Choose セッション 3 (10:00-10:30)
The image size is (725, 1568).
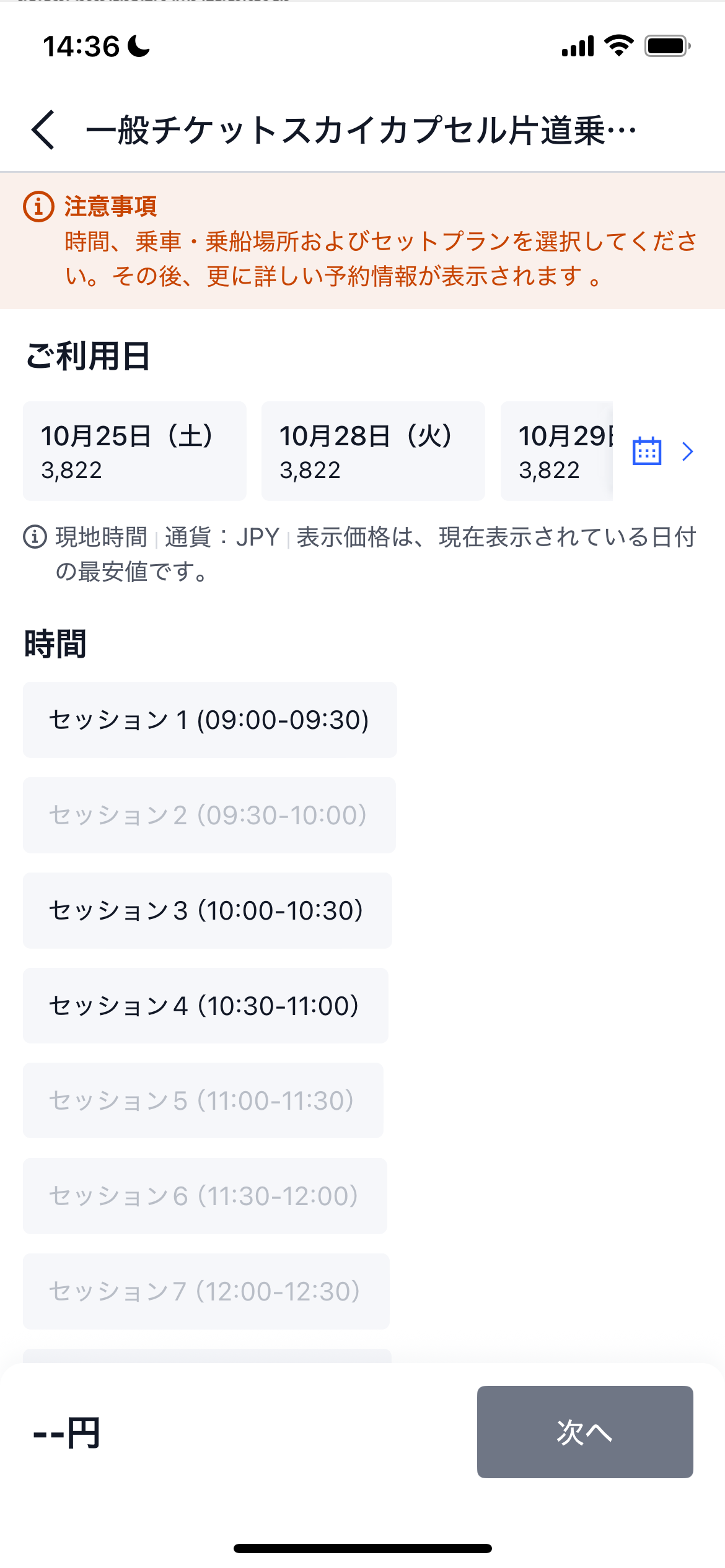pyautogui.click(x=207, y=910)
